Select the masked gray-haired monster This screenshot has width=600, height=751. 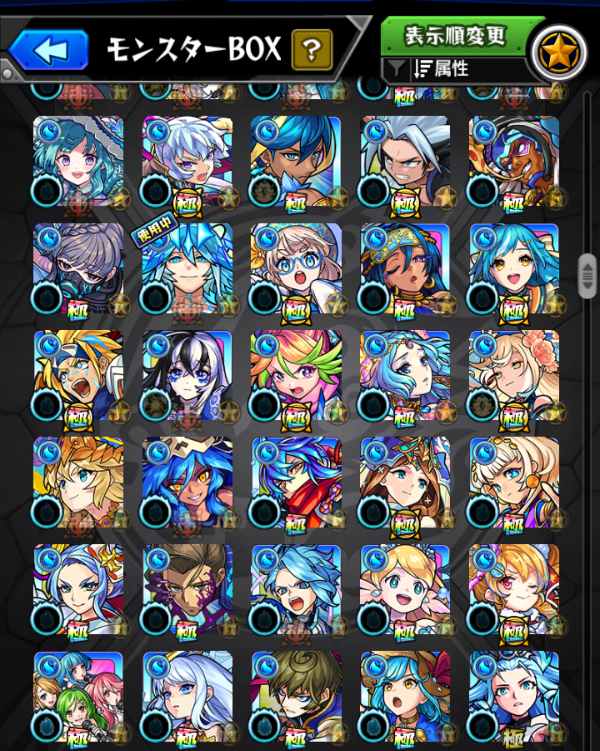click(78, 265)
